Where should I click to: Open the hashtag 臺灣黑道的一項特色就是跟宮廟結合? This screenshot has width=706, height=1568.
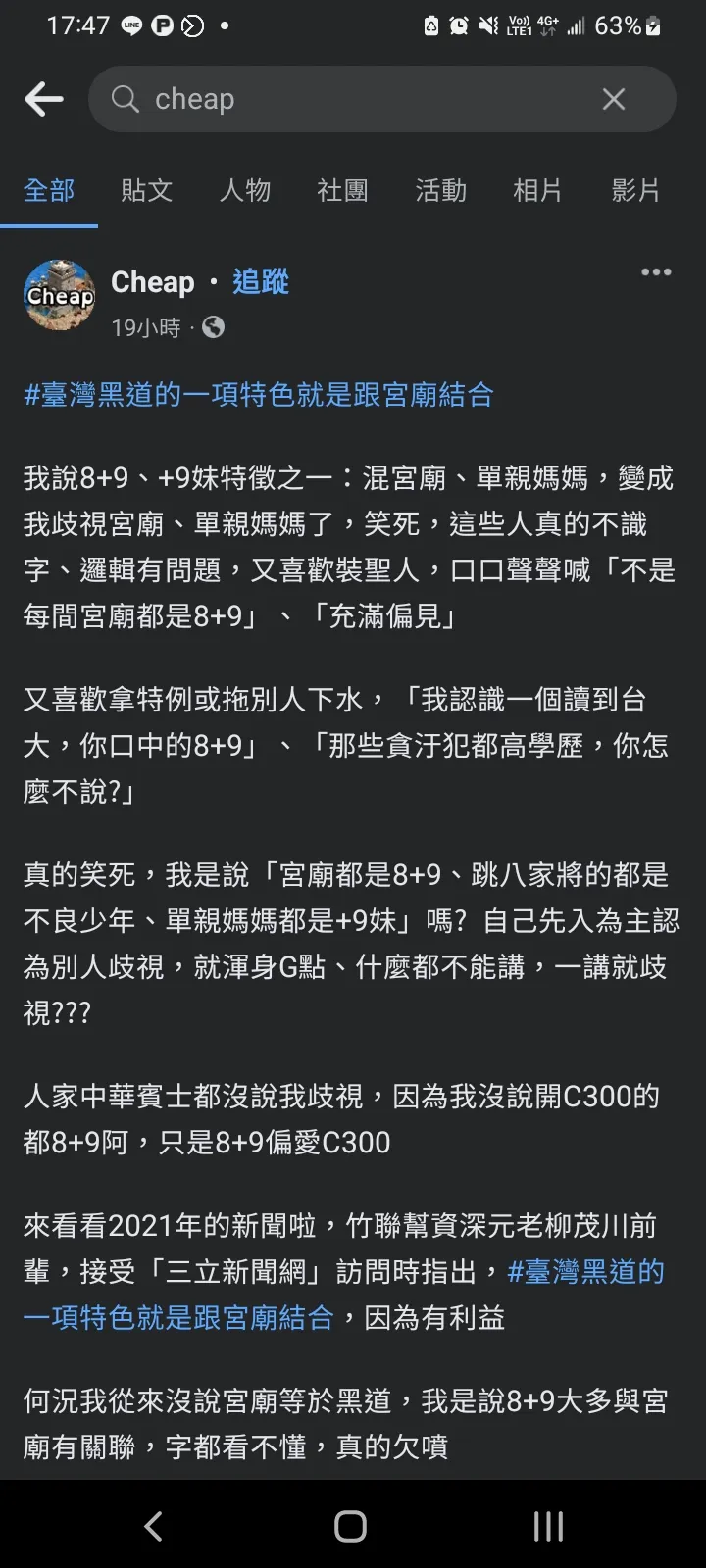[258, 394]
